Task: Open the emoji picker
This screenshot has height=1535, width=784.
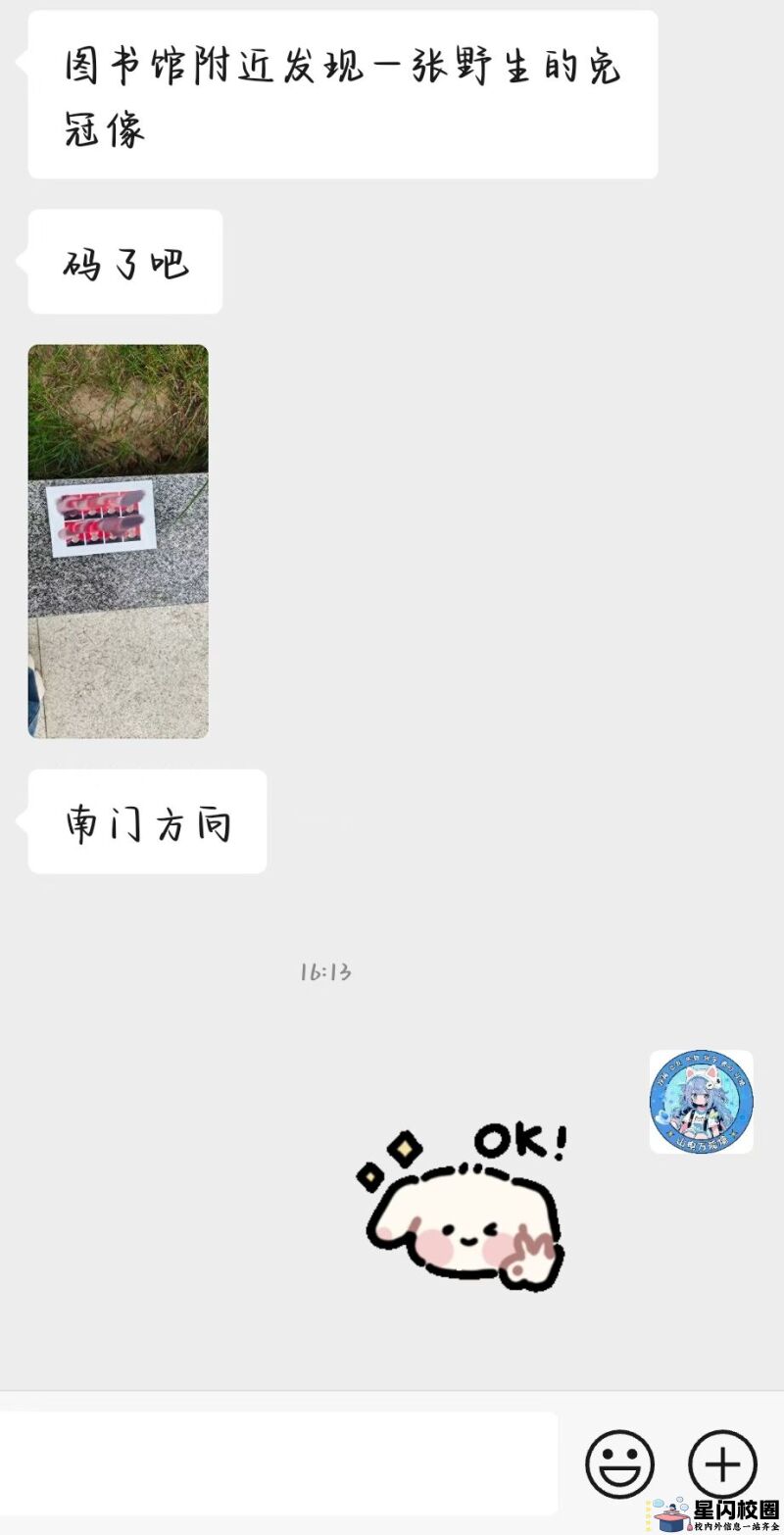Action: coord(619,1463)
